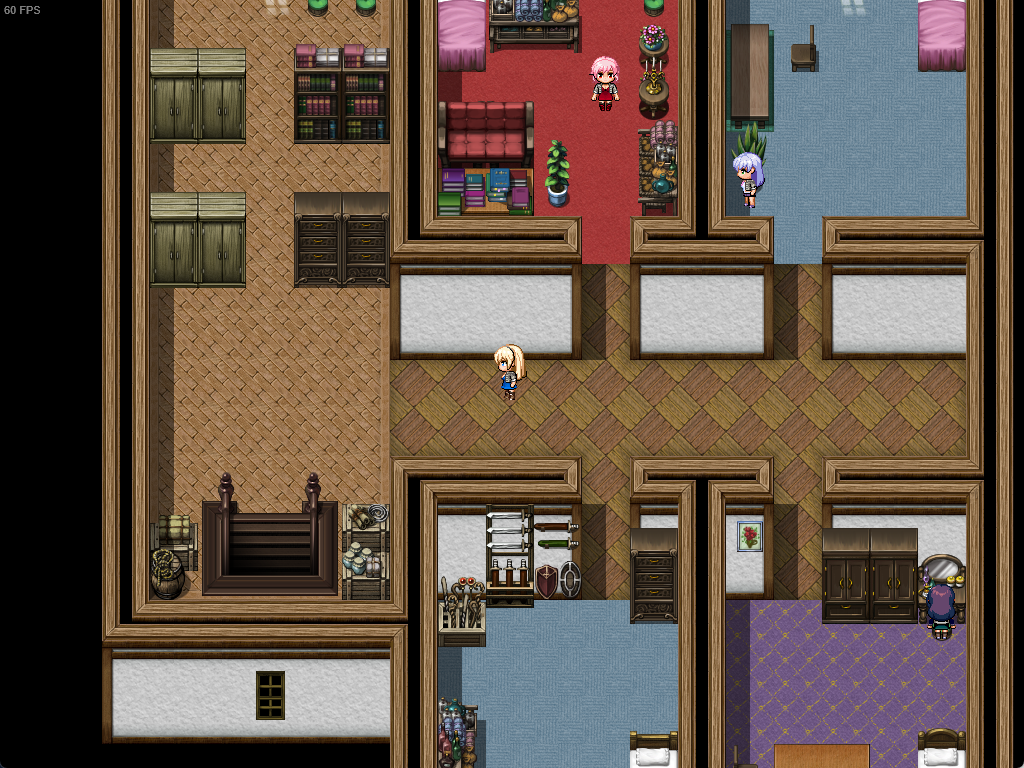This screenshot has width=1024, height=768.
Task: Talk to the pink-haired girl in the red room
Action: point(604,83)
